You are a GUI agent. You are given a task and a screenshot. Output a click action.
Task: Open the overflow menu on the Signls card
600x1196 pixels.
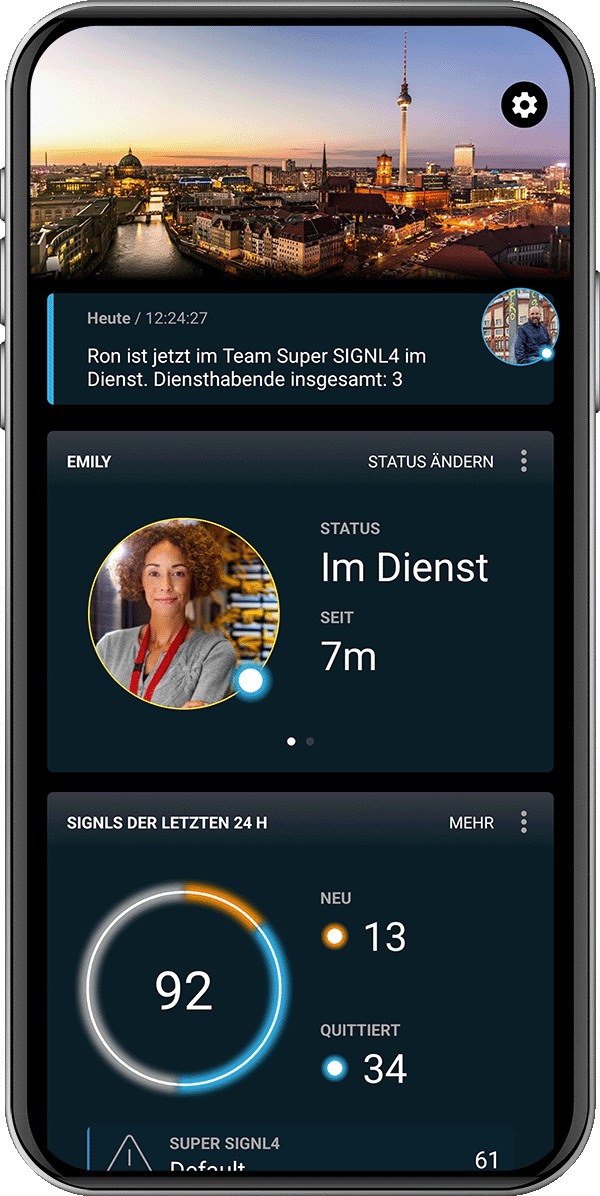(524, 822)
